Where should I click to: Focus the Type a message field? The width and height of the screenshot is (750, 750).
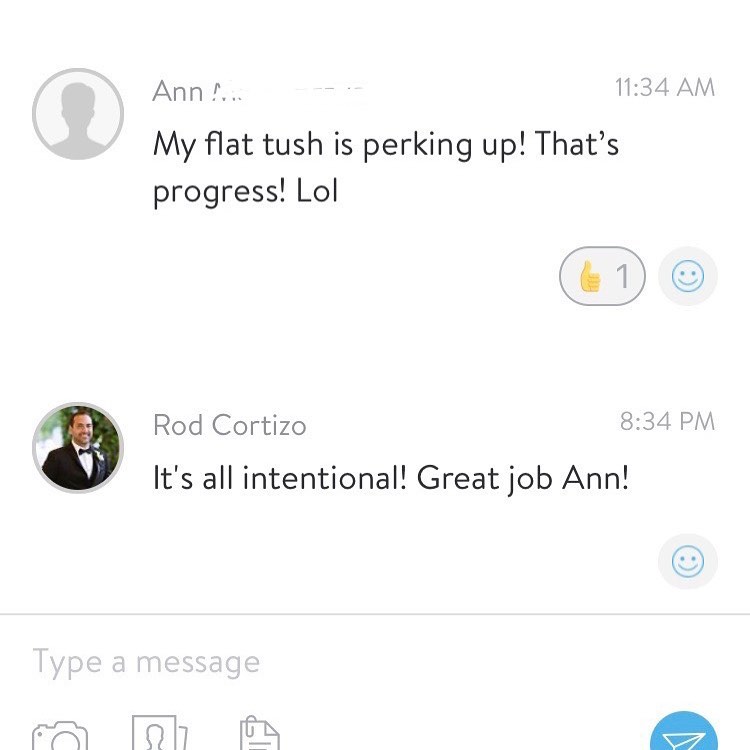pos(340,662)
